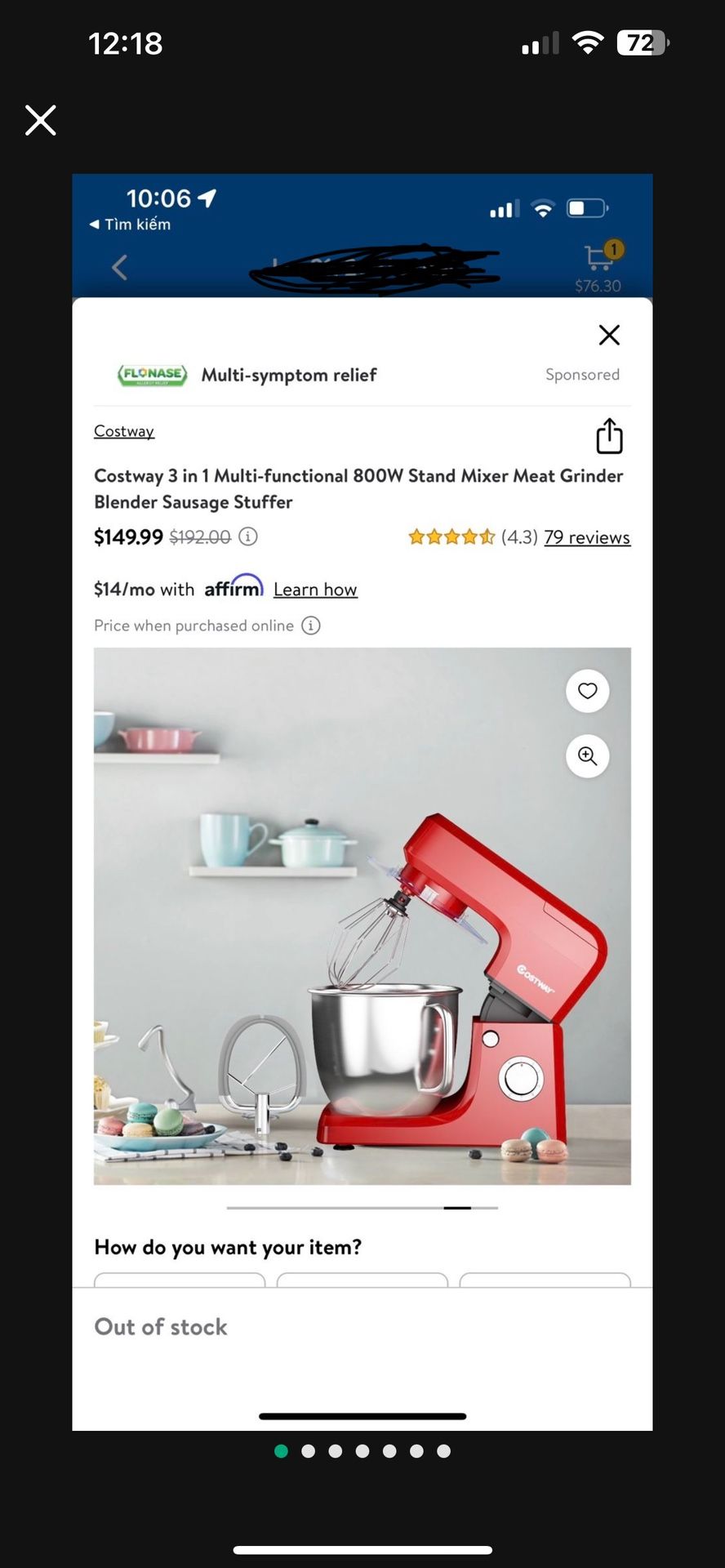Tap the star rating next to 4.3
Screen dimensions: 725x1568
tap(452, 537)
